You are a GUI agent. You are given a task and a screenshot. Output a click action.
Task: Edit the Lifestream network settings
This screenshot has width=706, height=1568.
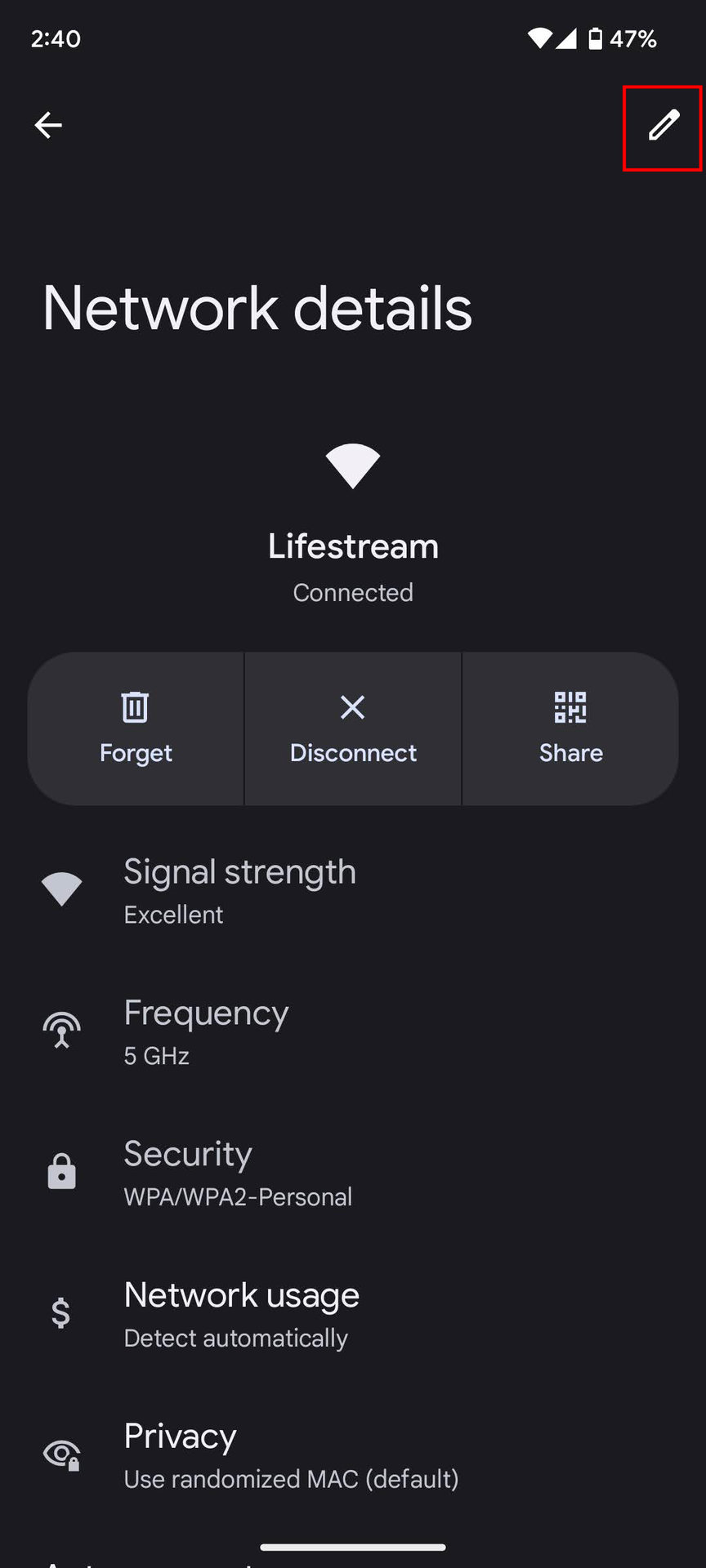coord(663,126)
